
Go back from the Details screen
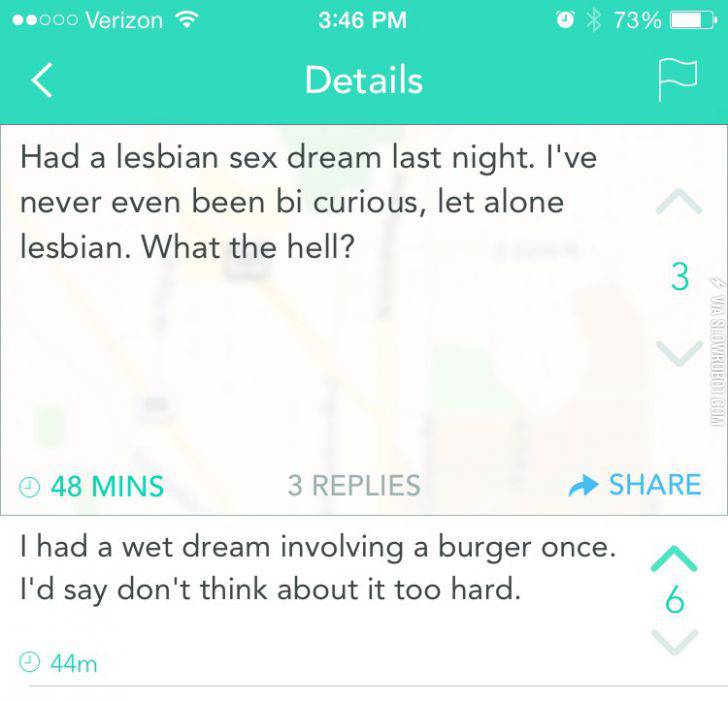tap(40, 81)
